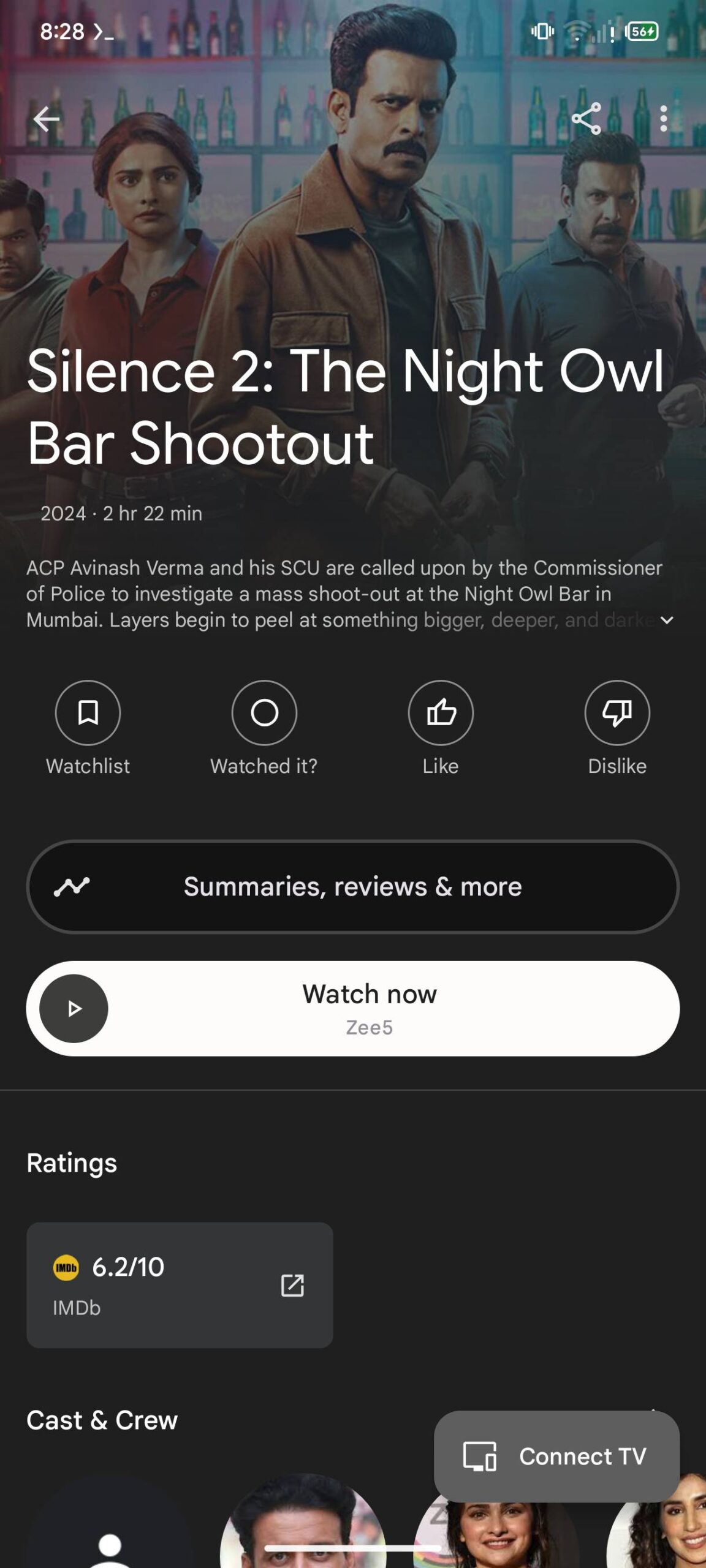Tap the Connect TV button

coord(556,1457)
